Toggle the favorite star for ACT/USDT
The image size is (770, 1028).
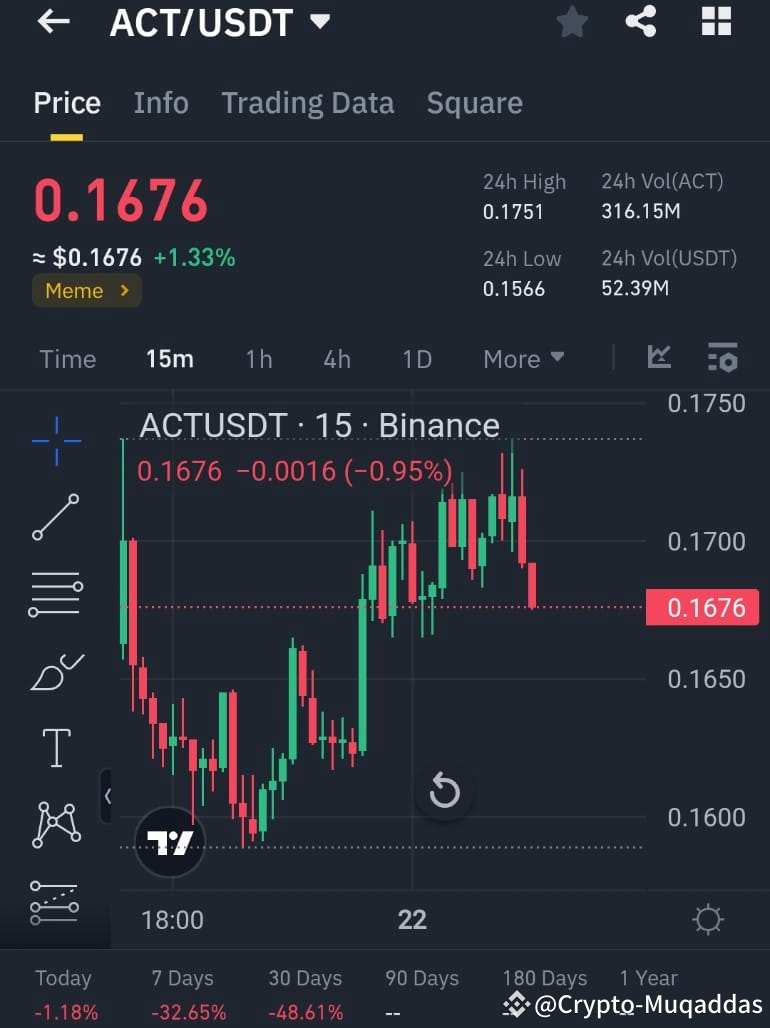point(572,22)
